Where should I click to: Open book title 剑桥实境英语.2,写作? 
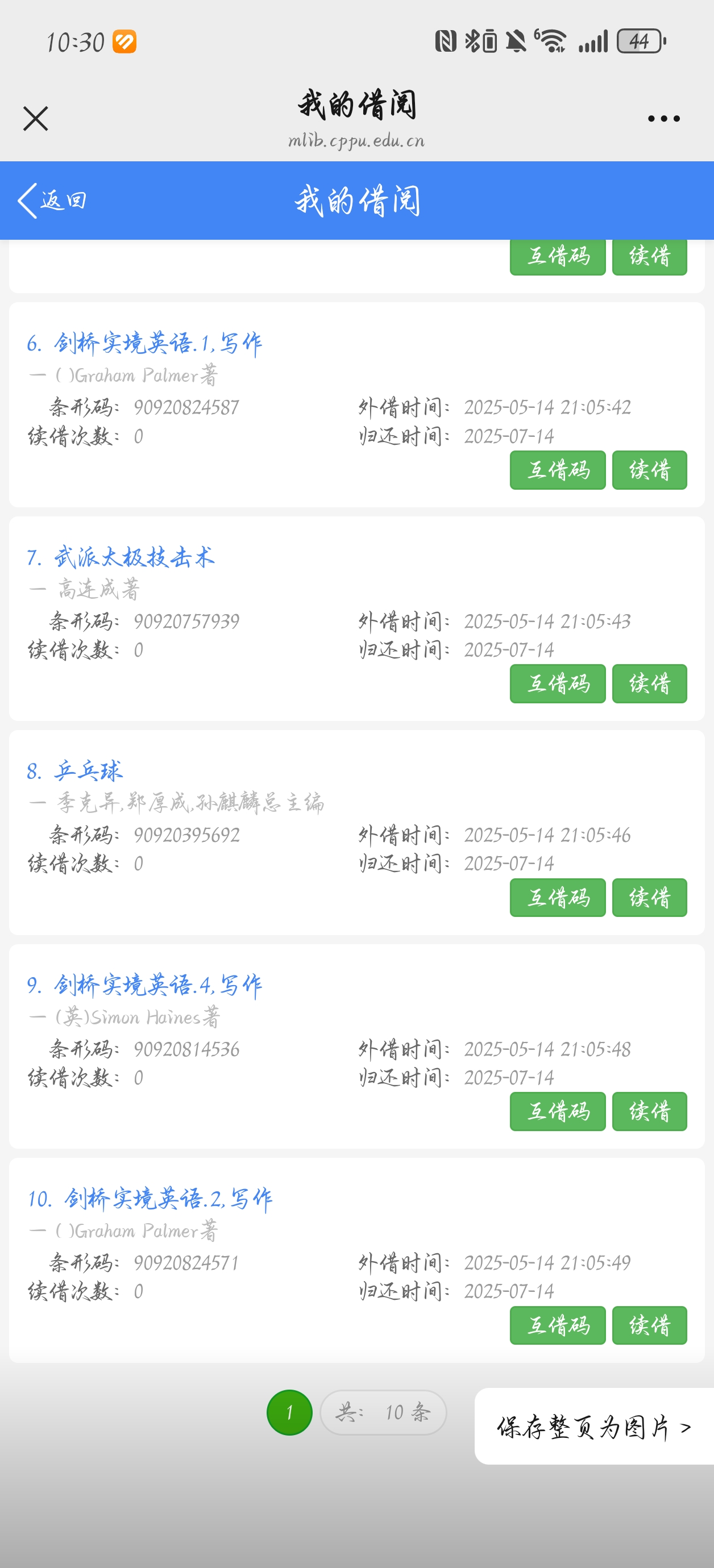(168, 1199)
